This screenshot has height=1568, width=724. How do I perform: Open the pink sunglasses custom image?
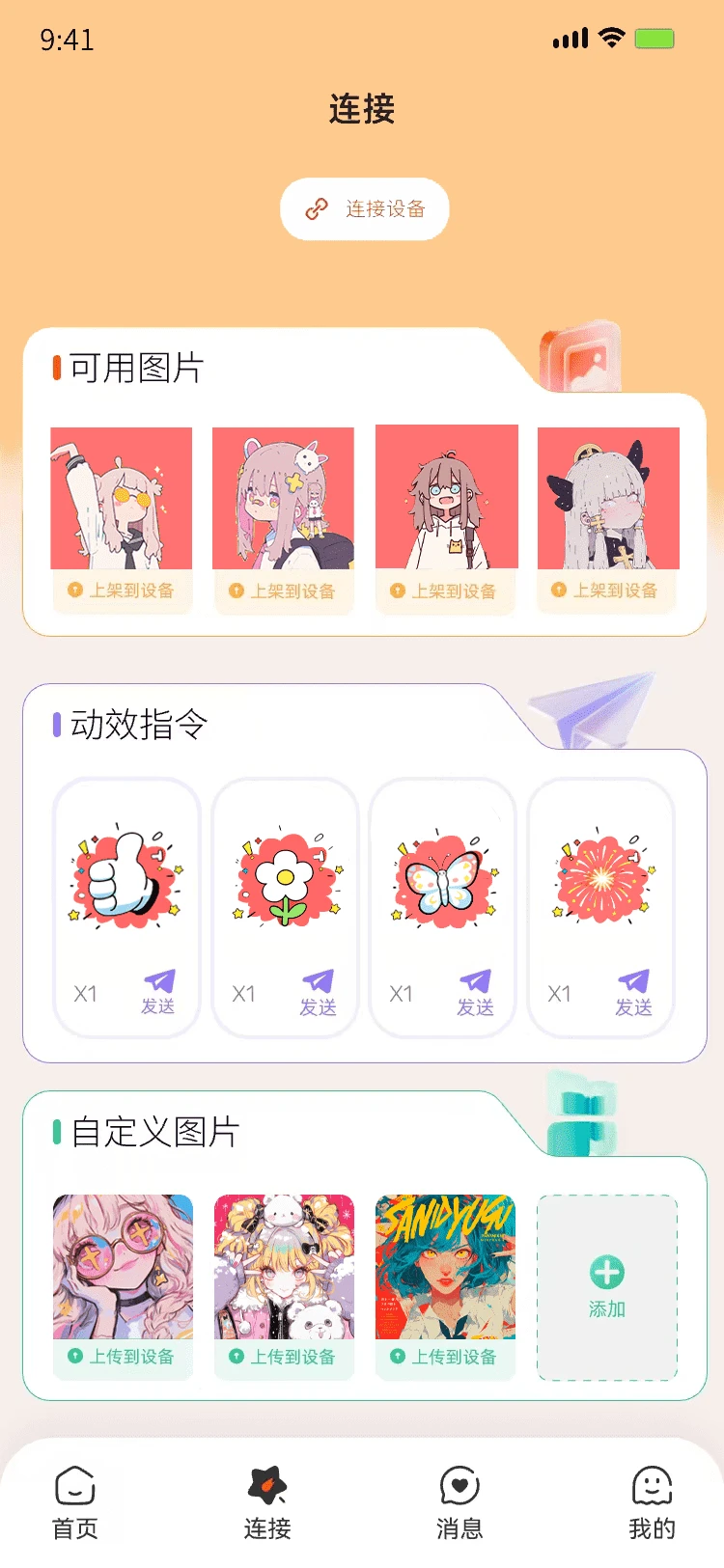click(123, 1266)
